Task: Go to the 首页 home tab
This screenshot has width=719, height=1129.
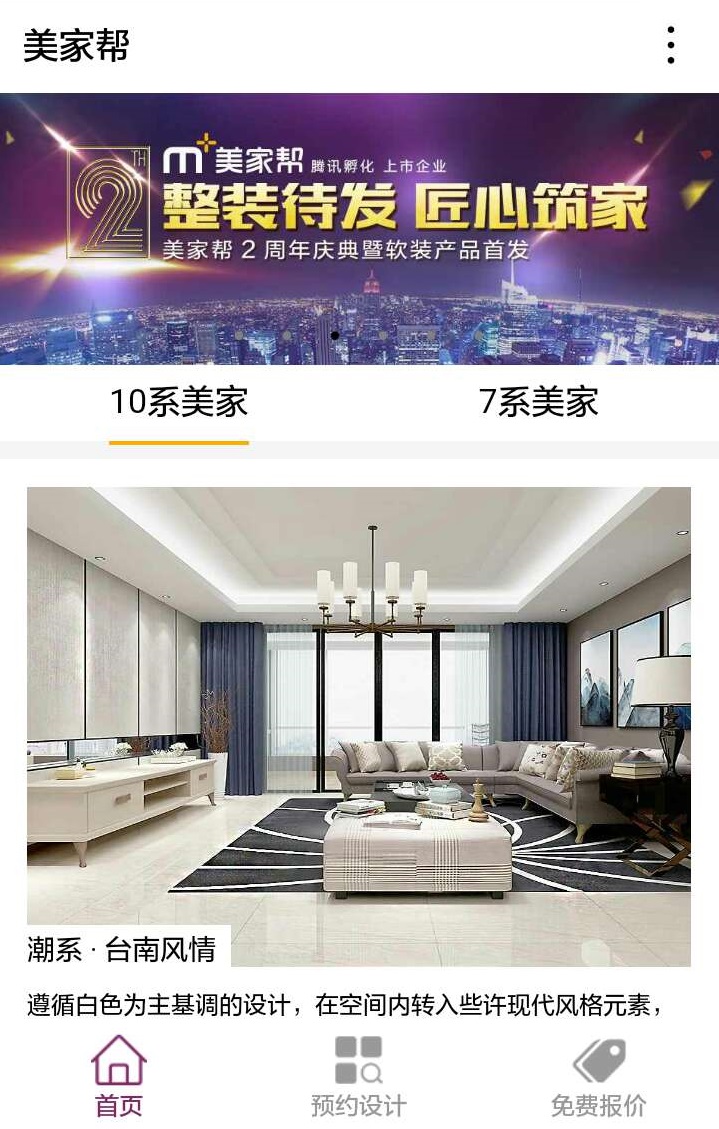Action: 119,1077
